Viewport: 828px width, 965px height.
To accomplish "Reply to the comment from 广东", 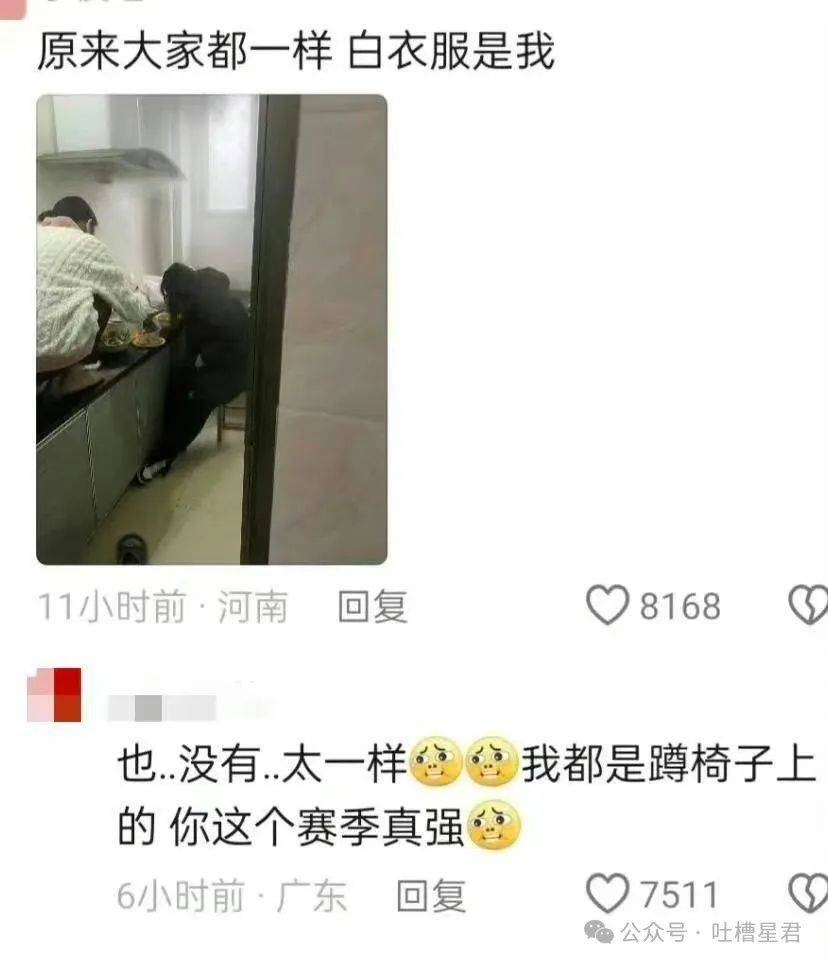I will pos(431,895).
